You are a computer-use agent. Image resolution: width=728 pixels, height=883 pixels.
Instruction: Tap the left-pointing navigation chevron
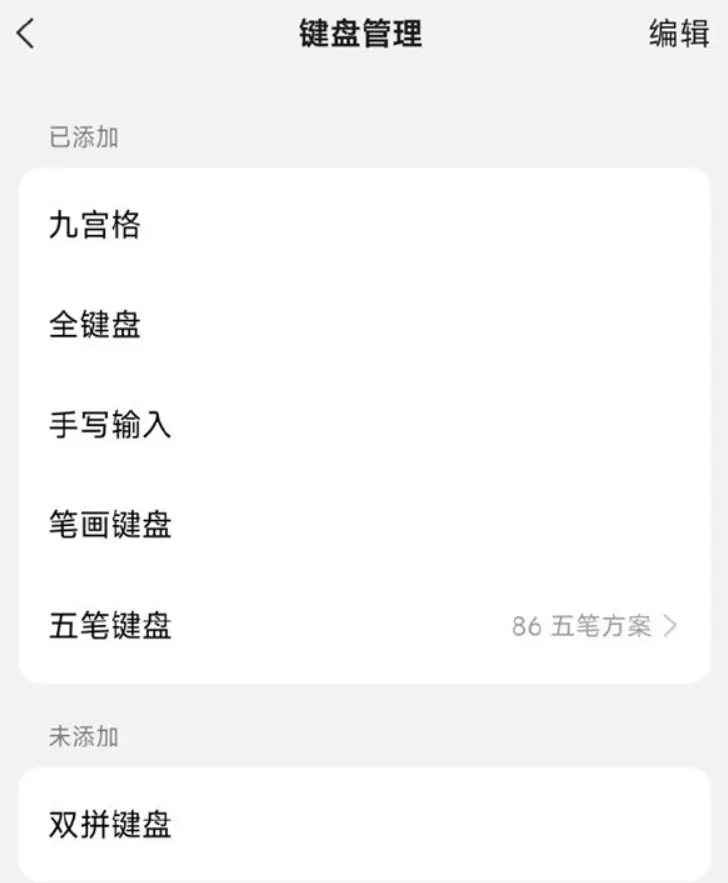pyautogui.click(x=23, y=33)
